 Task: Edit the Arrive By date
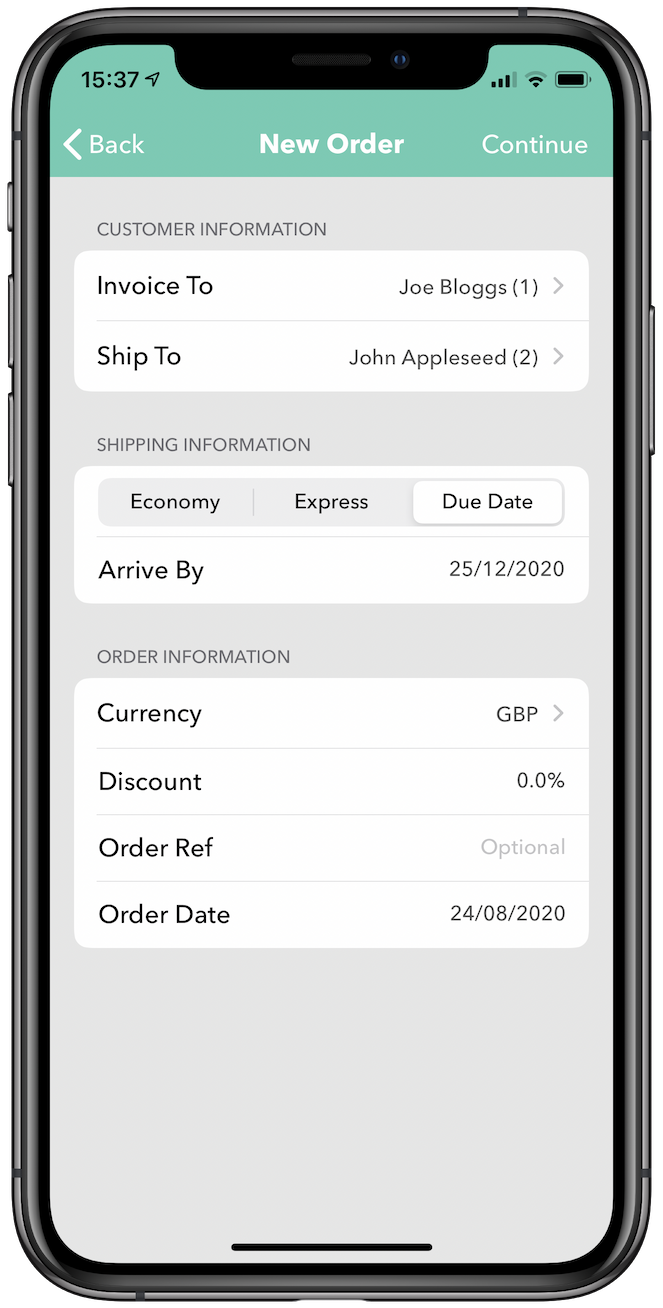(506, 570)
